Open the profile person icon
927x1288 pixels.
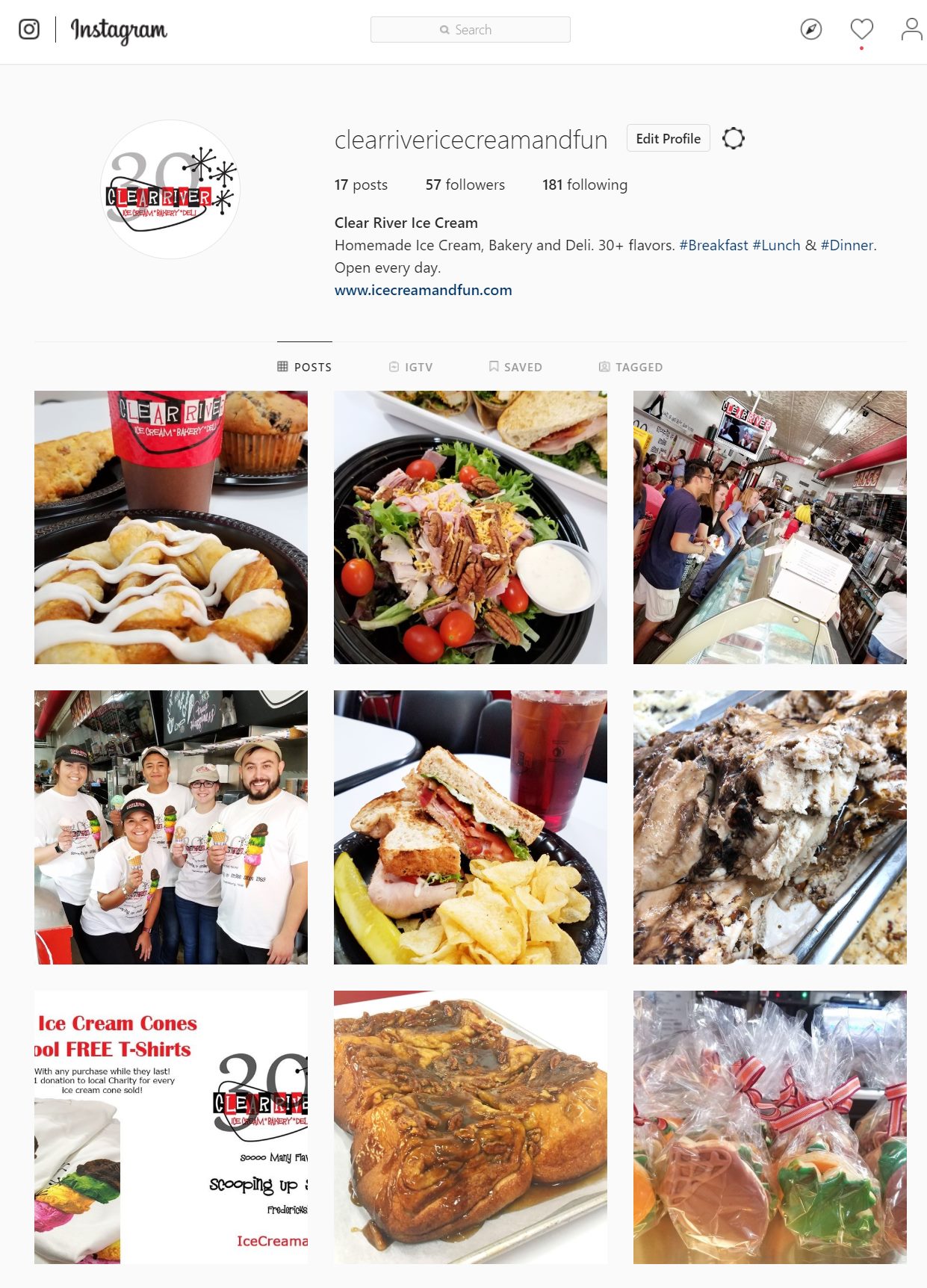[x=911, y=30]
